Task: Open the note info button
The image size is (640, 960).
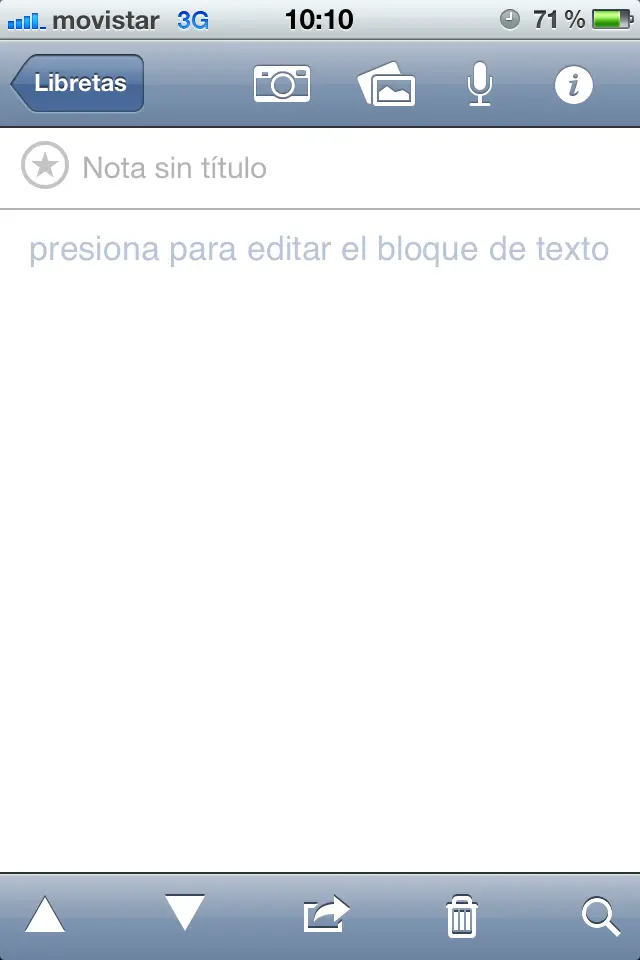Action: tap(573, 85)
